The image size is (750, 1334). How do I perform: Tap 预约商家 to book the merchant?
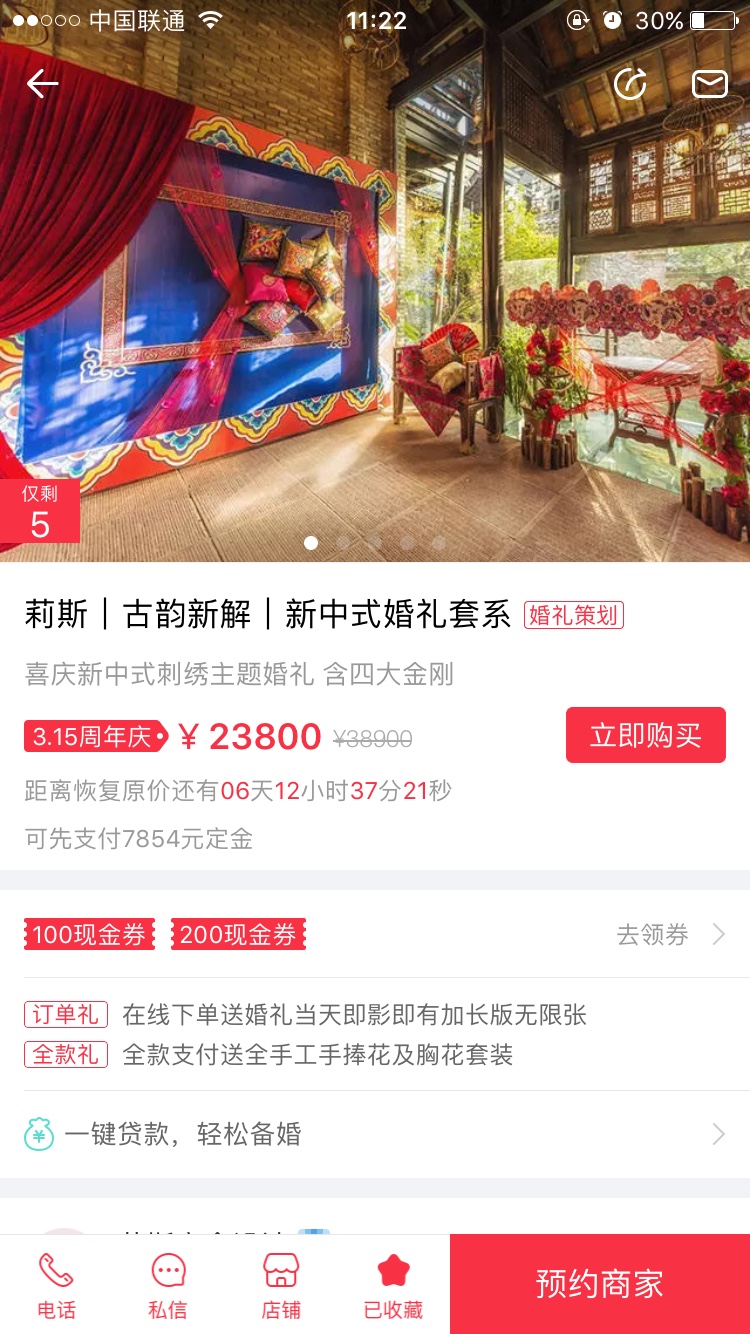600,1284
